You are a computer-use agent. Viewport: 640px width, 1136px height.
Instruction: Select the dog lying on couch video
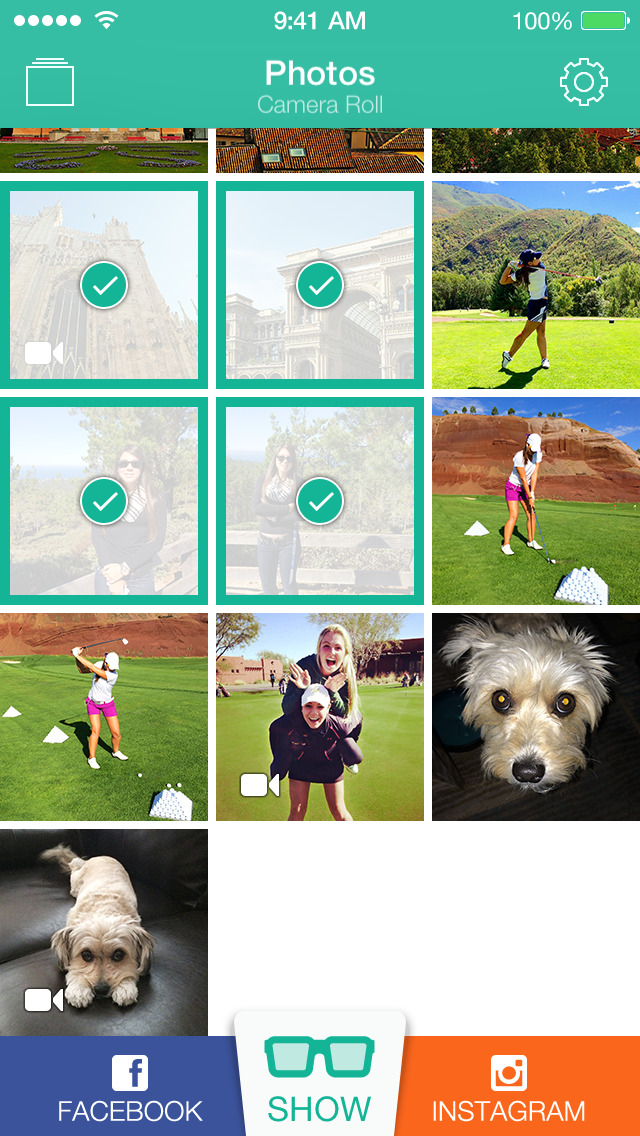[104, 932]
